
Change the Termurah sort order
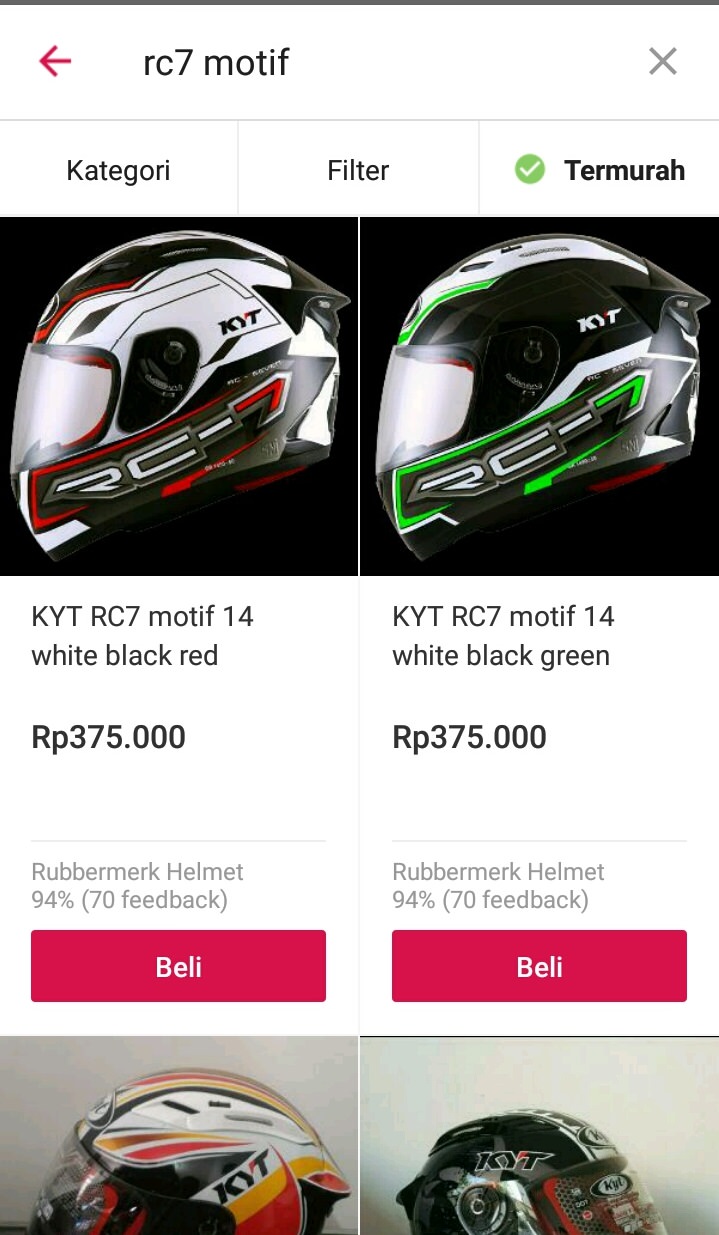click(600, 170)
